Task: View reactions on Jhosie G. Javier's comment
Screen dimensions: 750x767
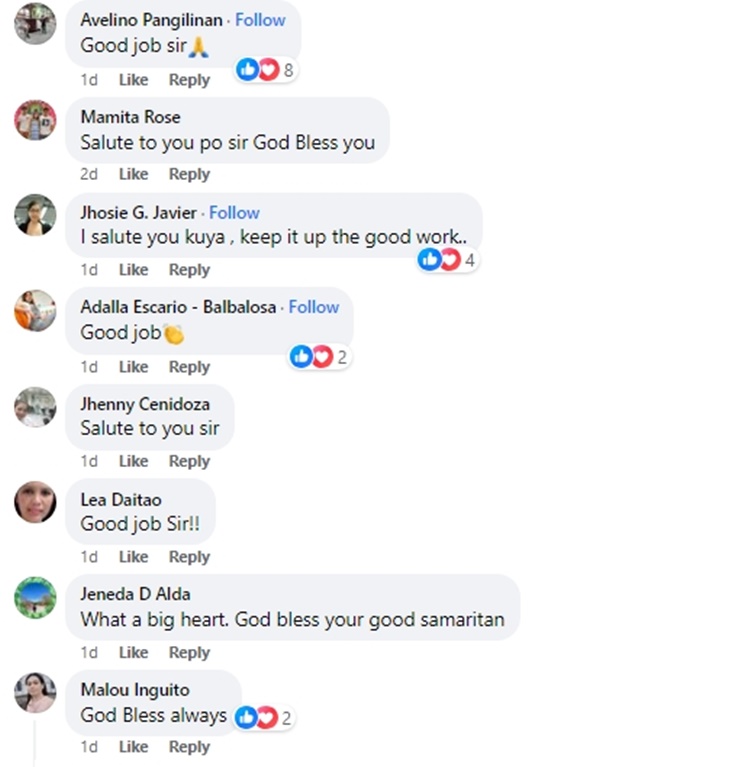Action: click(x=447, y=260)
